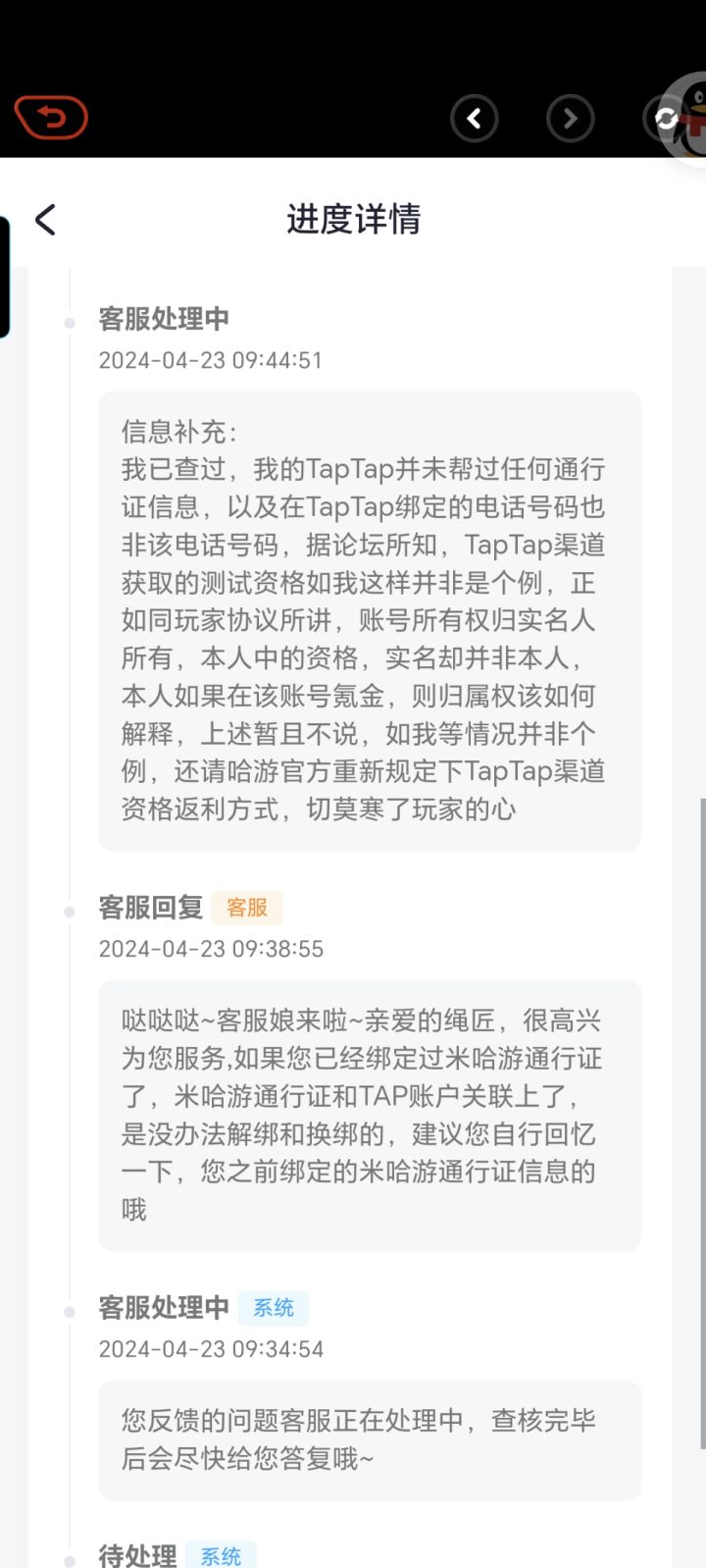The image size is (706, 1568).
Task: Select the orange 客服 tag
Action: (247, 908)
